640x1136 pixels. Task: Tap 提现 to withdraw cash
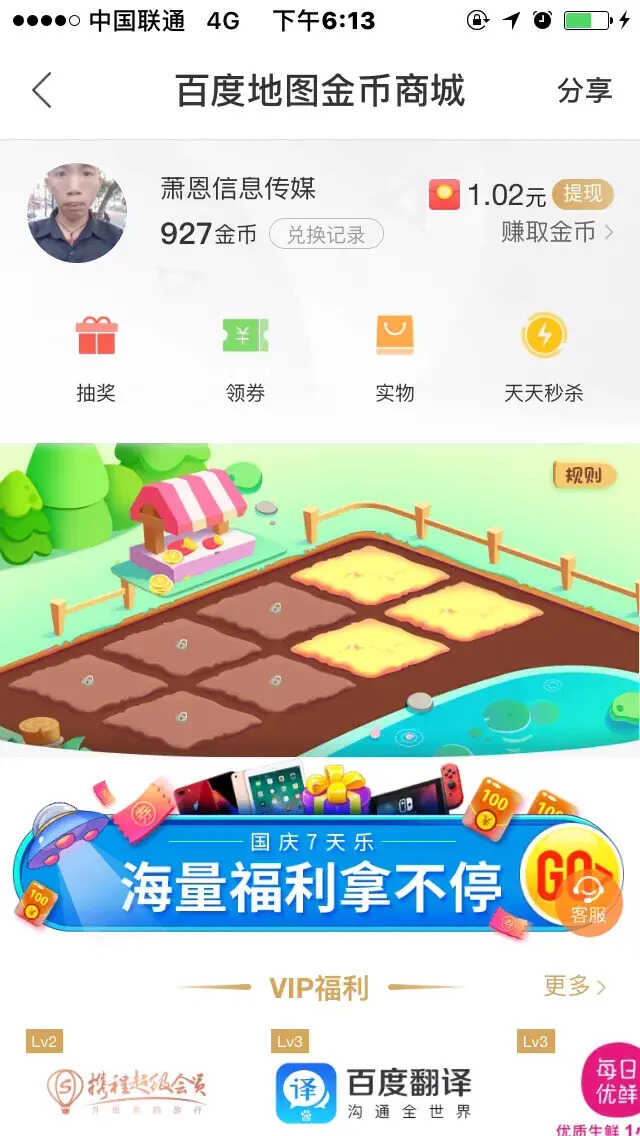[583, 193]
